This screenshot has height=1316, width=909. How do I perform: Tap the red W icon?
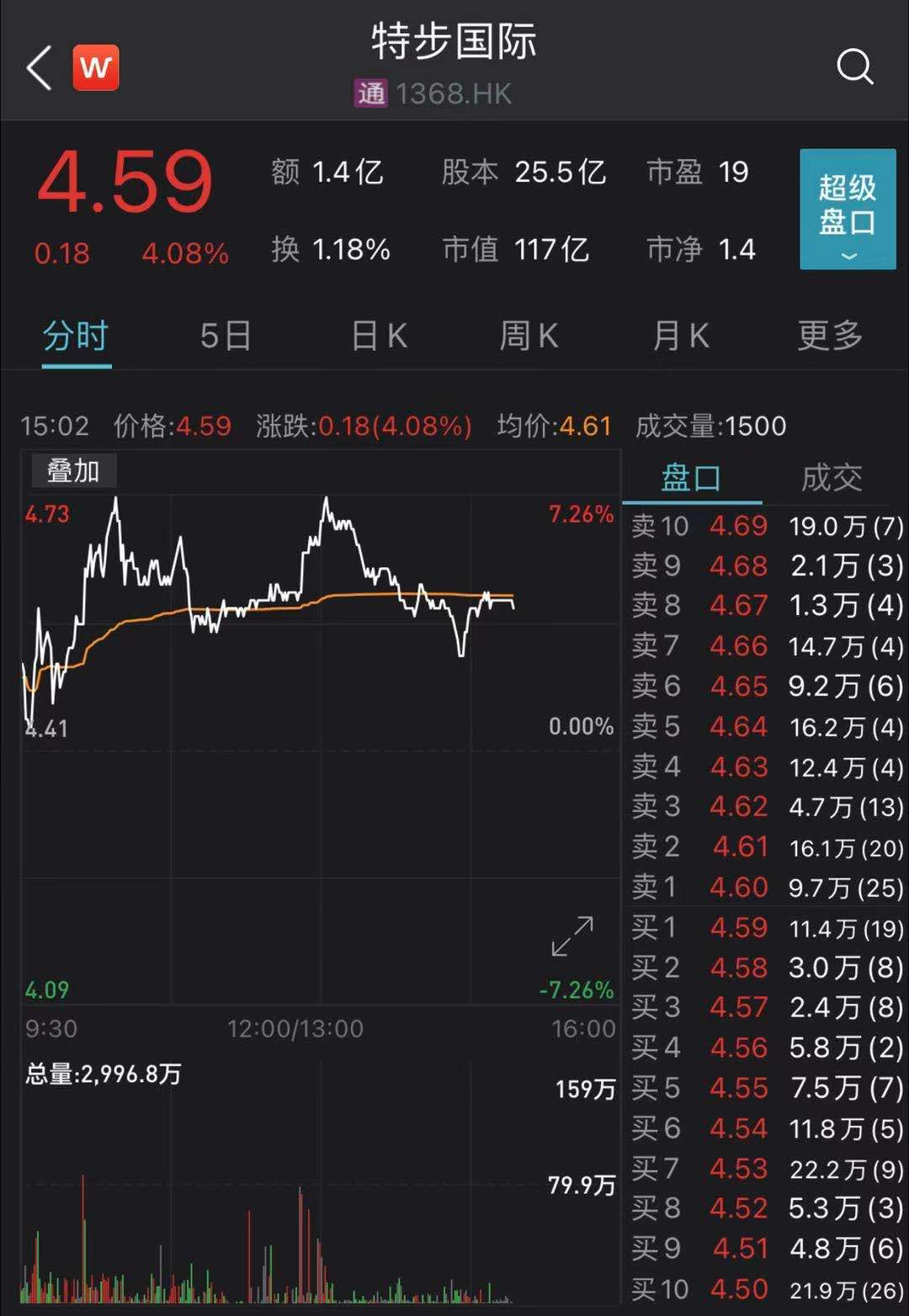96,67
